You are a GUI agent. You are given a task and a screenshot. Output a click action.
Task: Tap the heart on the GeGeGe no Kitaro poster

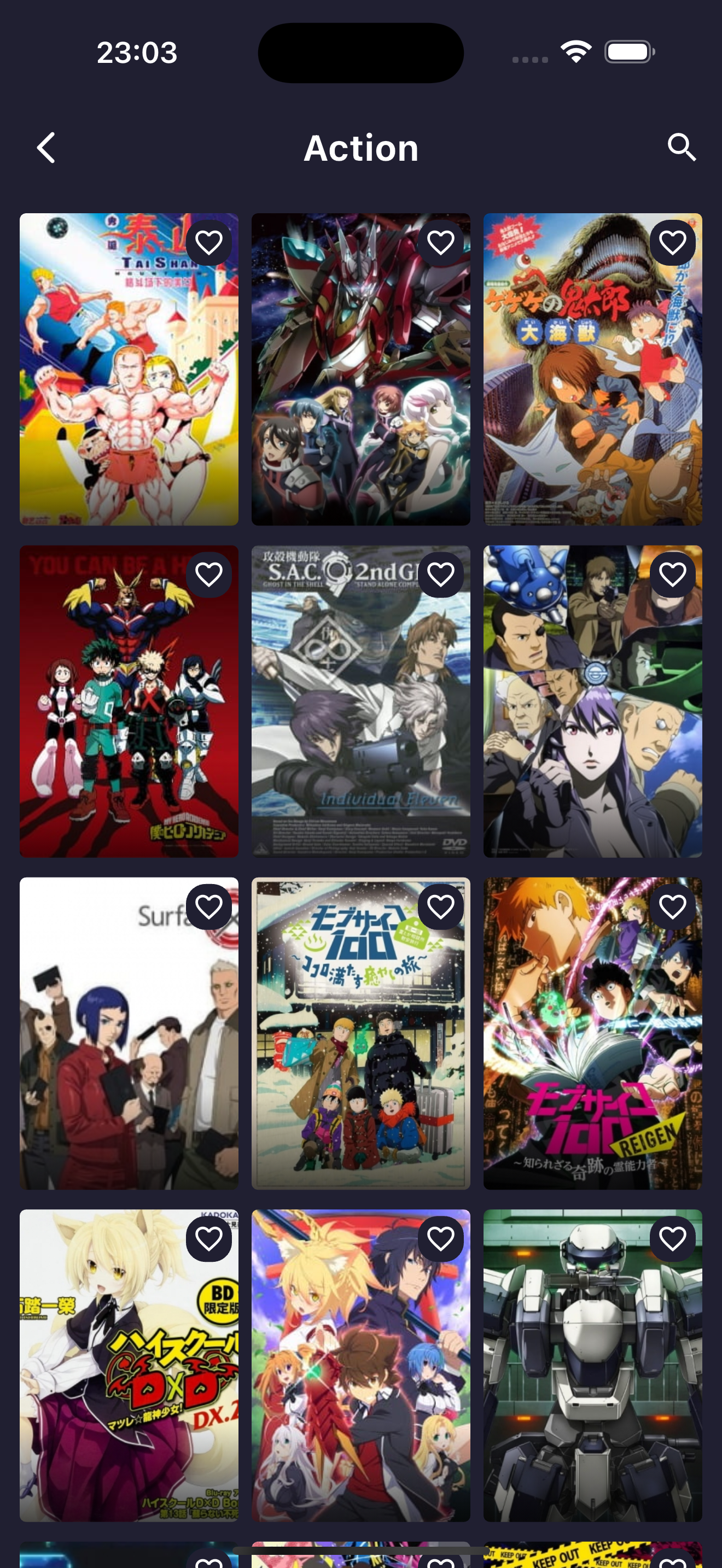pos(672,242)
